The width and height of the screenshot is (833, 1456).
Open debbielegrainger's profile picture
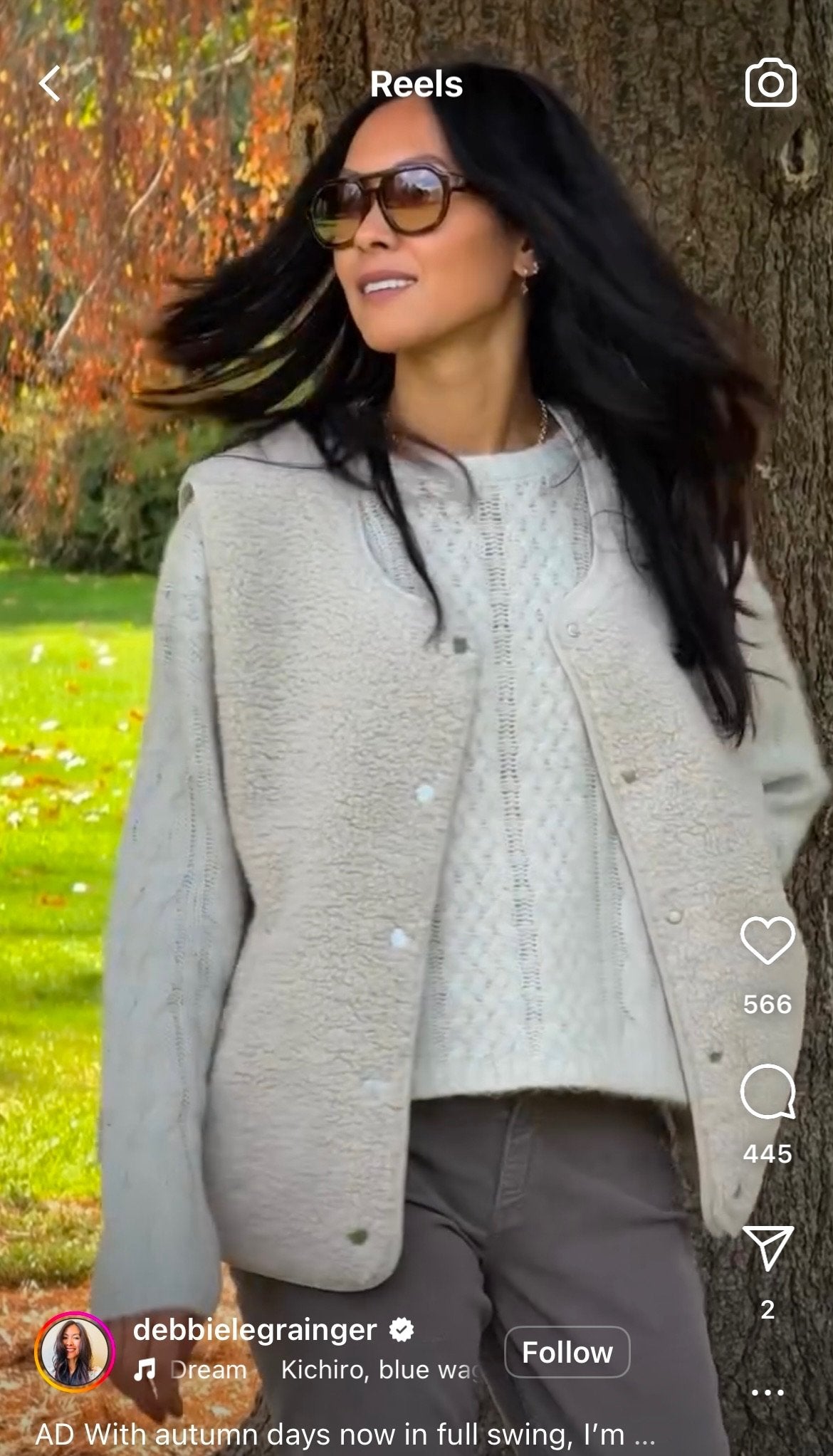click(74, 1351)
